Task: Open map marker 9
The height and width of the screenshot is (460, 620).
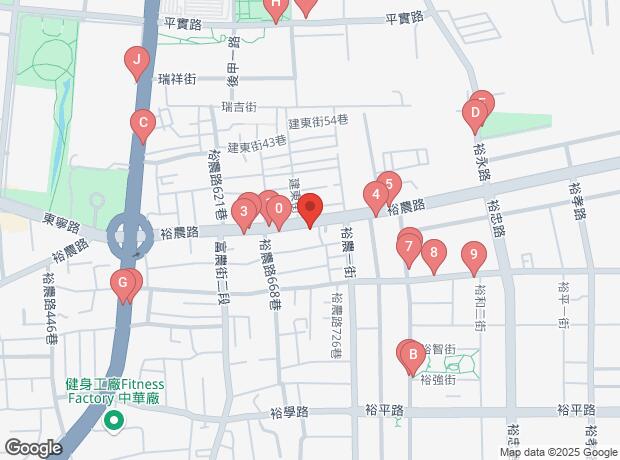Action: click(x=473, y=255)
